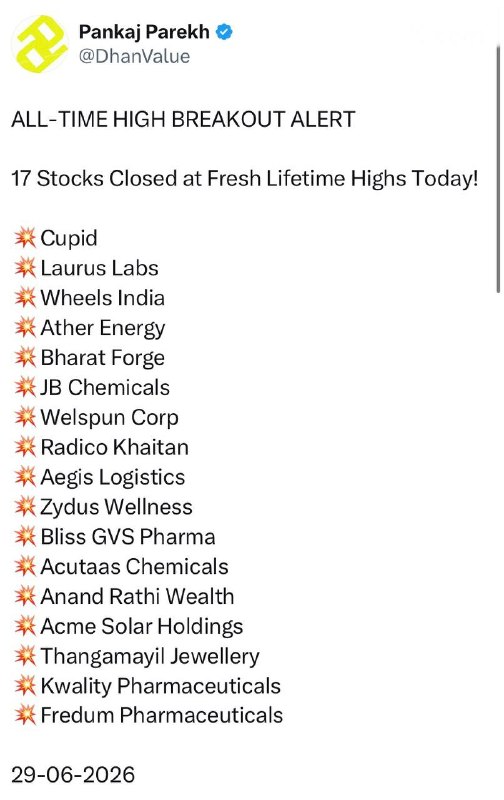Open Pankaj Parekh's profile picture
504x800 pixels.
coord(40,44)
